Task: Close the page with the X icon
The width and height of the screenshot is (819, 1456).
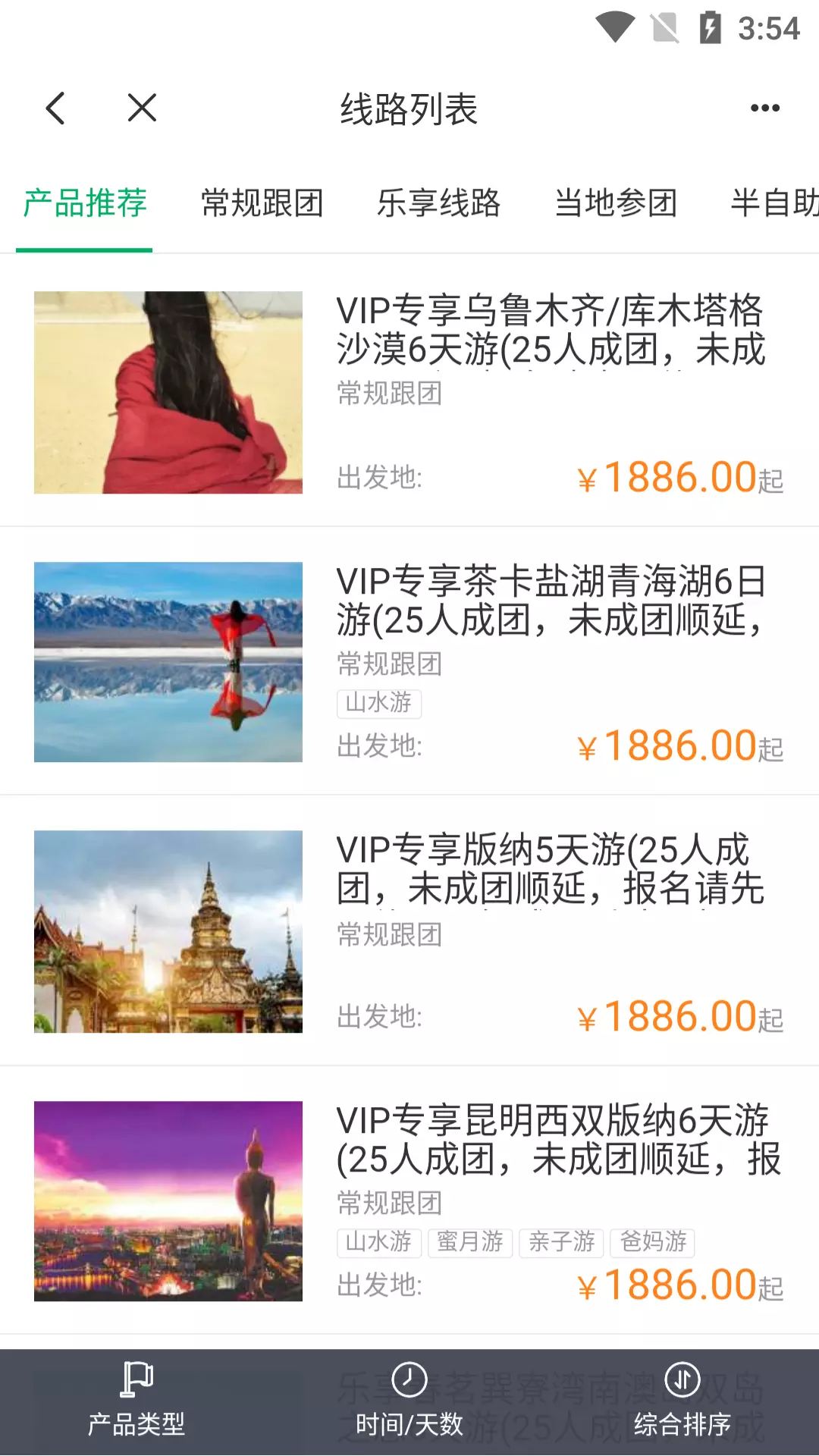Action: pos(142,108)
